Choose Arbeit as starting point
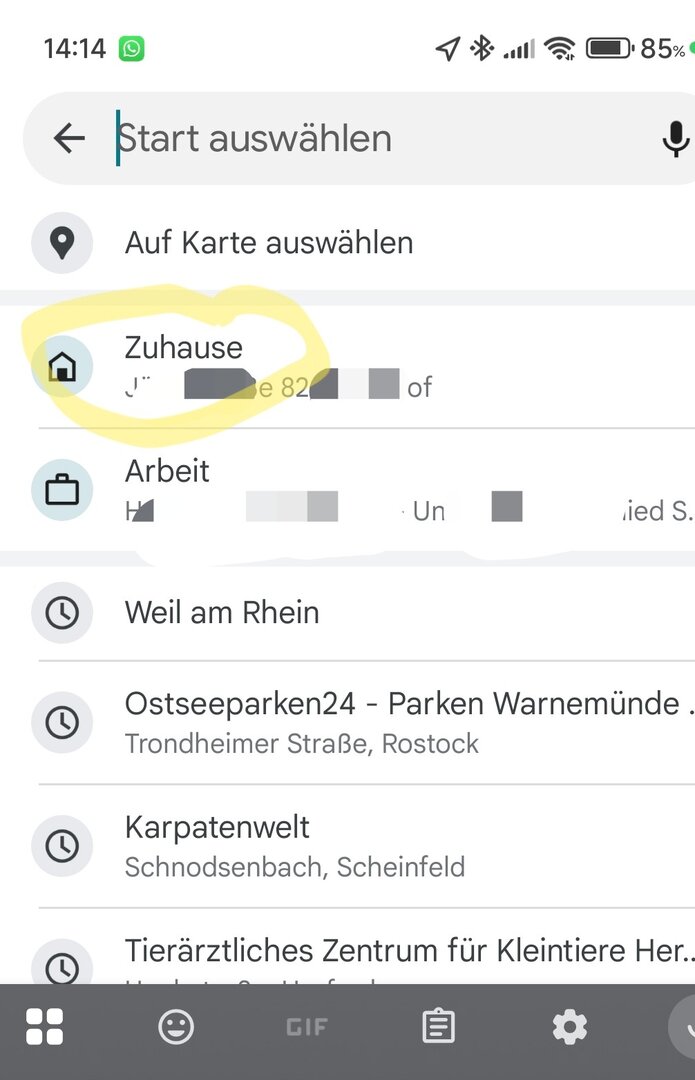695x1080 pixels. point(168,488)
